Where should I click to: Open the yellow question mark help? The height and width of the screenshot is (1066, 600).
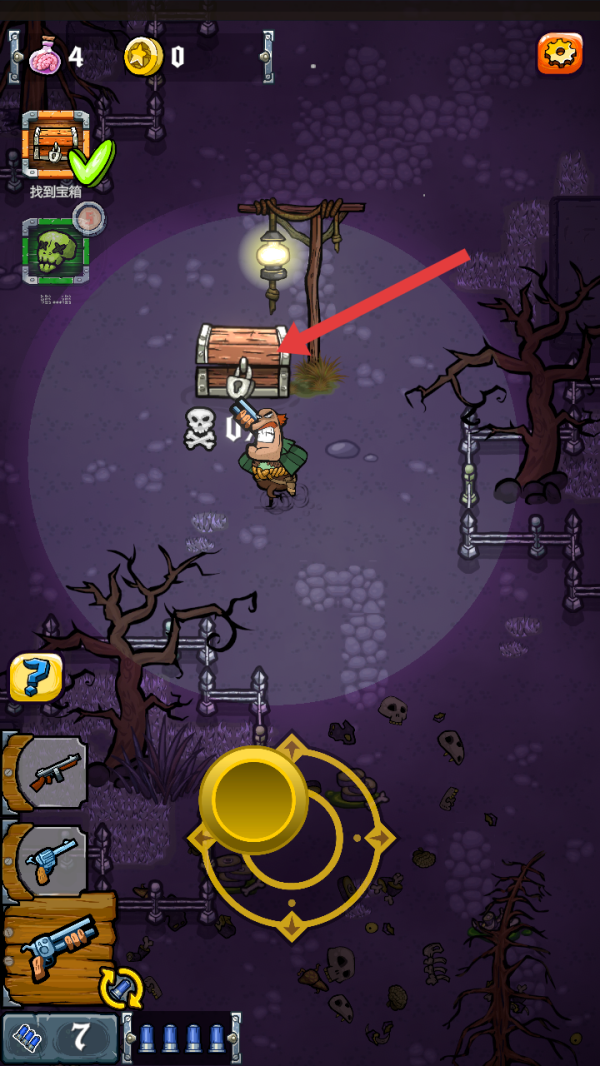tap(36, 678)
